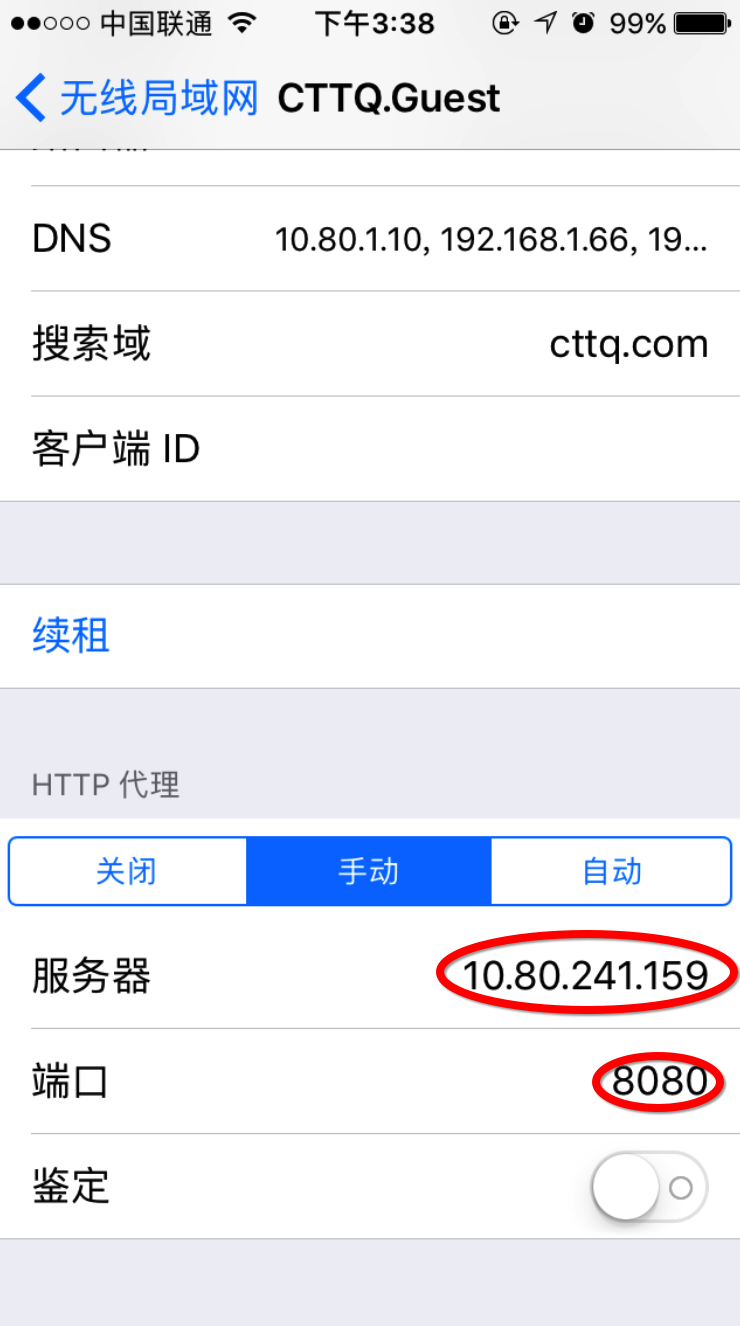This screenshot has width=740, height=1326.
Task: Tap 续租 to renew lease
Action: point(71,636)
